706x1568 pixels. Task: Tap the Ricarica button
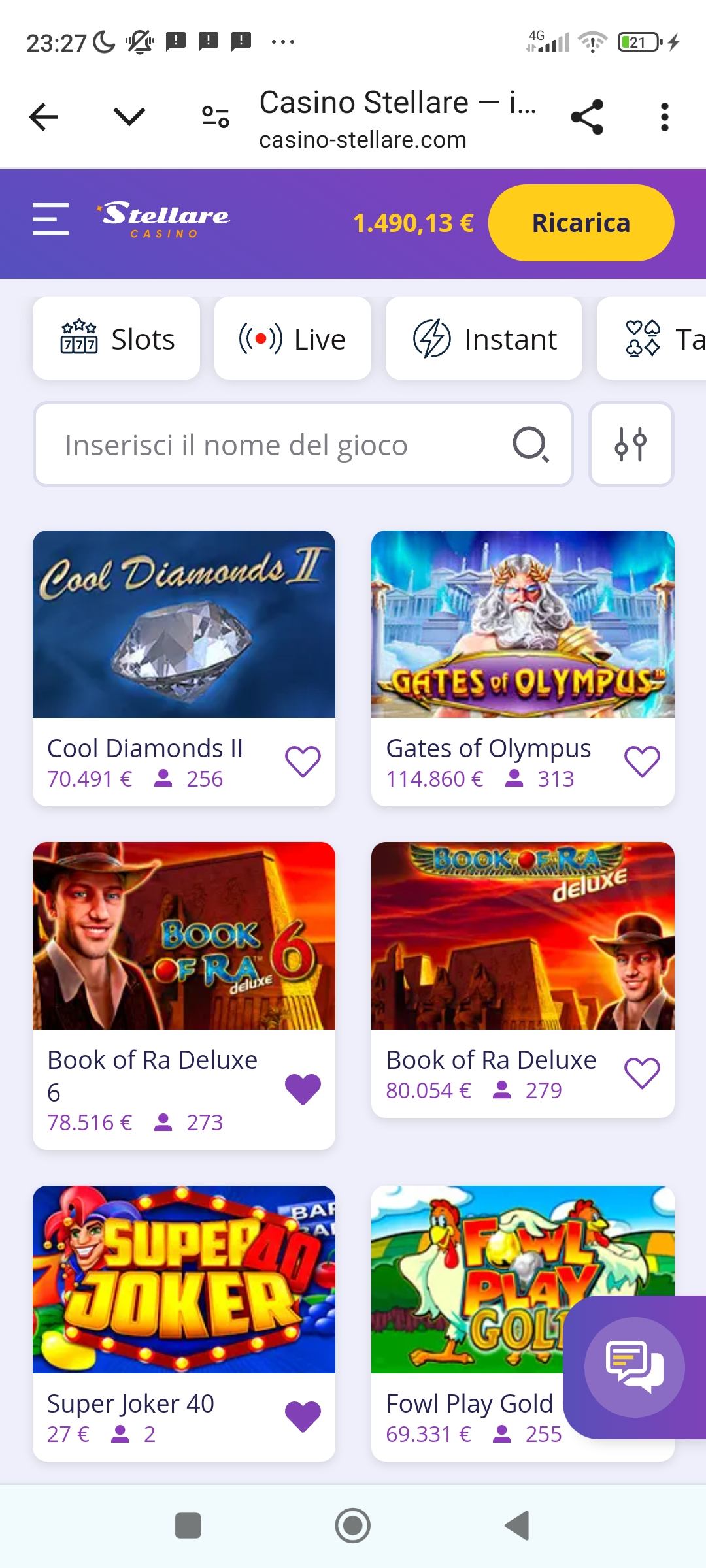pyautogui.click(x=580, y=223)
